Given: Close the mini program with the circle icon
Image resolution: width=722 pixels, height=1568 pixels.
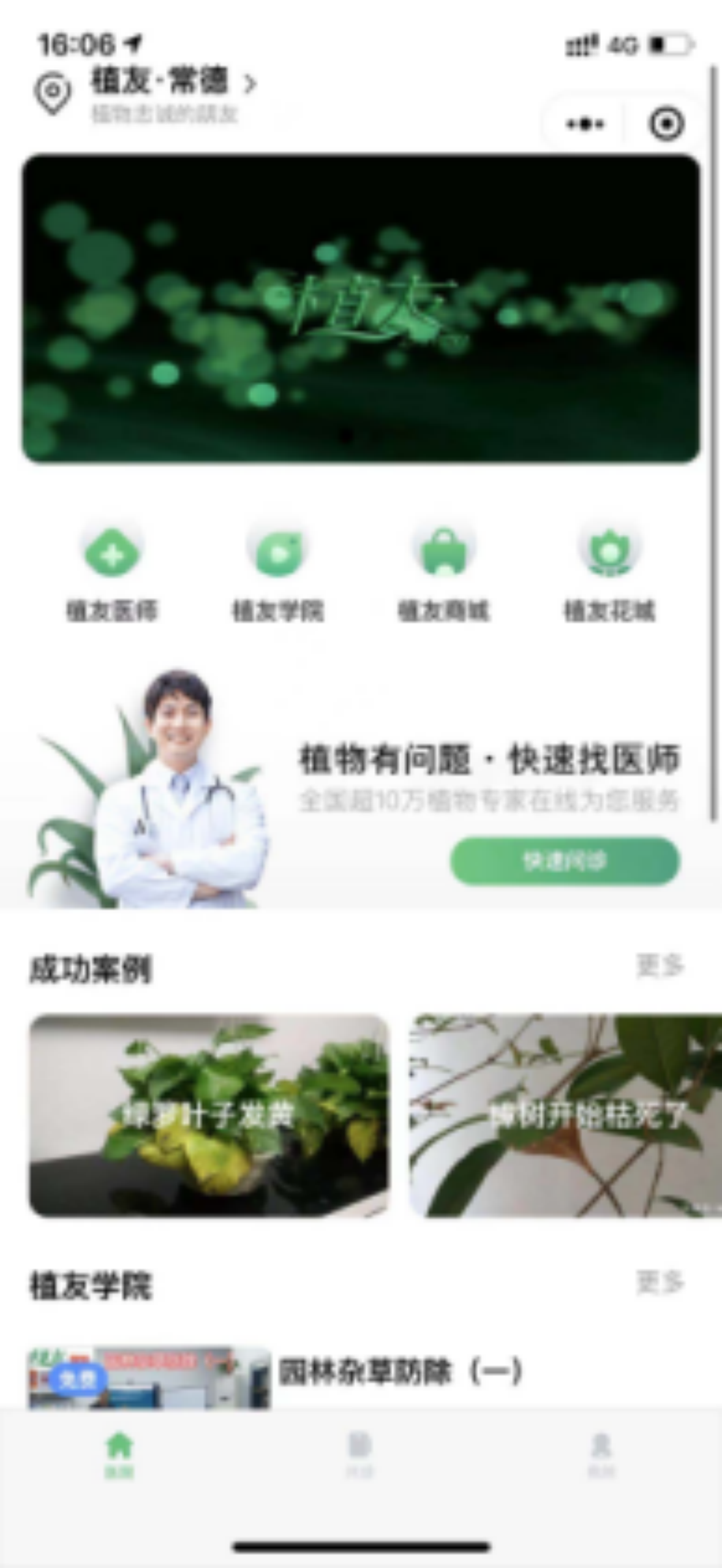Looking at the screenshot, I should click(666, 124).
